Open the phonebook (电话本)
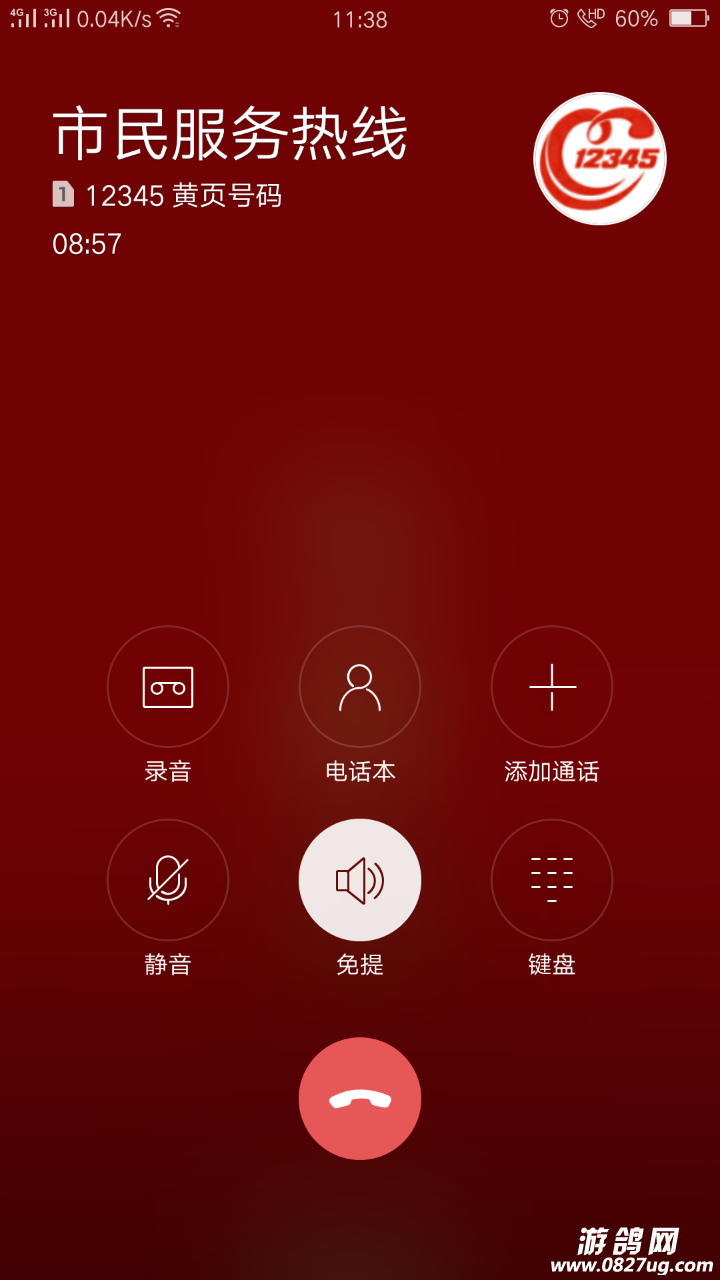Image resolution: width=720 pixels, height=1280 pixels. point(360,687)
